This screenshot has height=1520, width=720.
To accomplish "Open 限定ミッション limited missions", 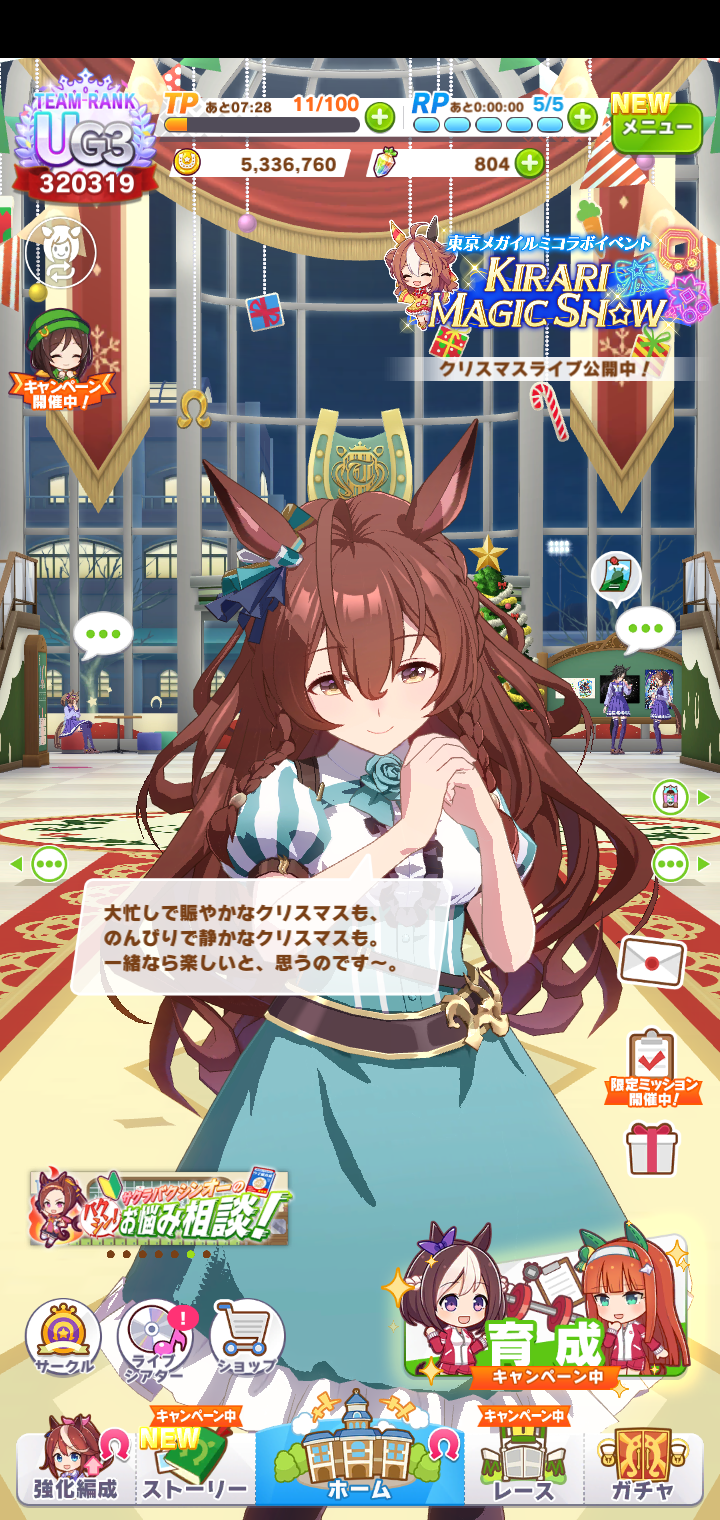I will pyautogui.click(x=652, y=1068).
